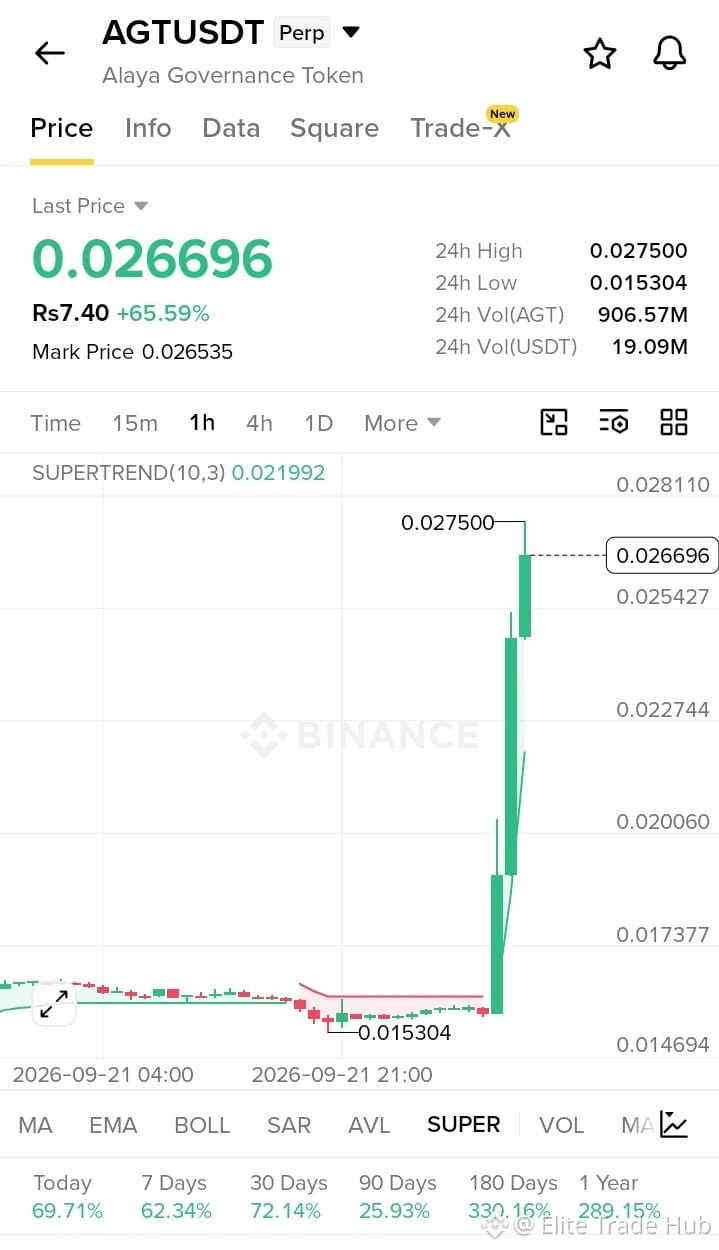Go back using the arrow icon

pos(49,53)
